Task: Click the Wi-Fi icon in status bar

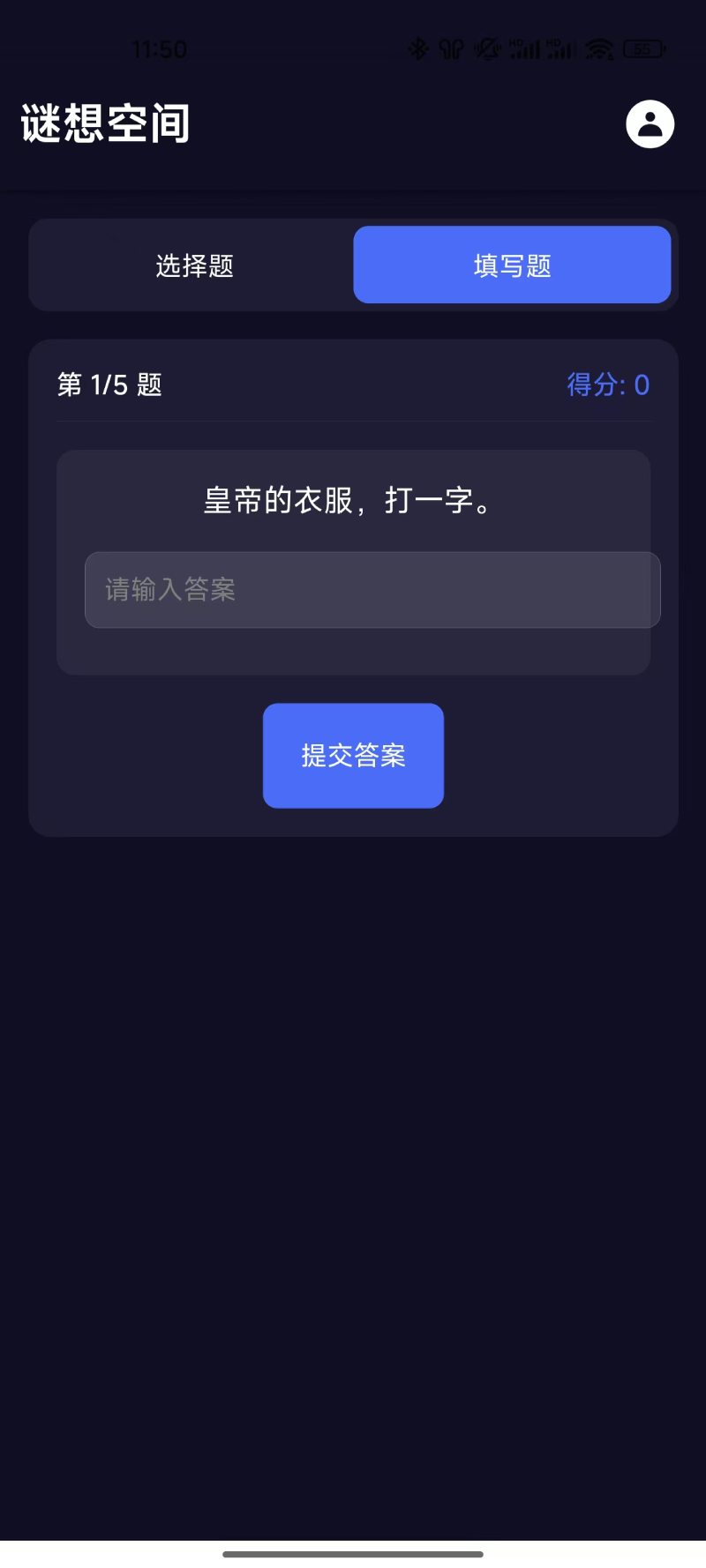Action: click(598, 49)
